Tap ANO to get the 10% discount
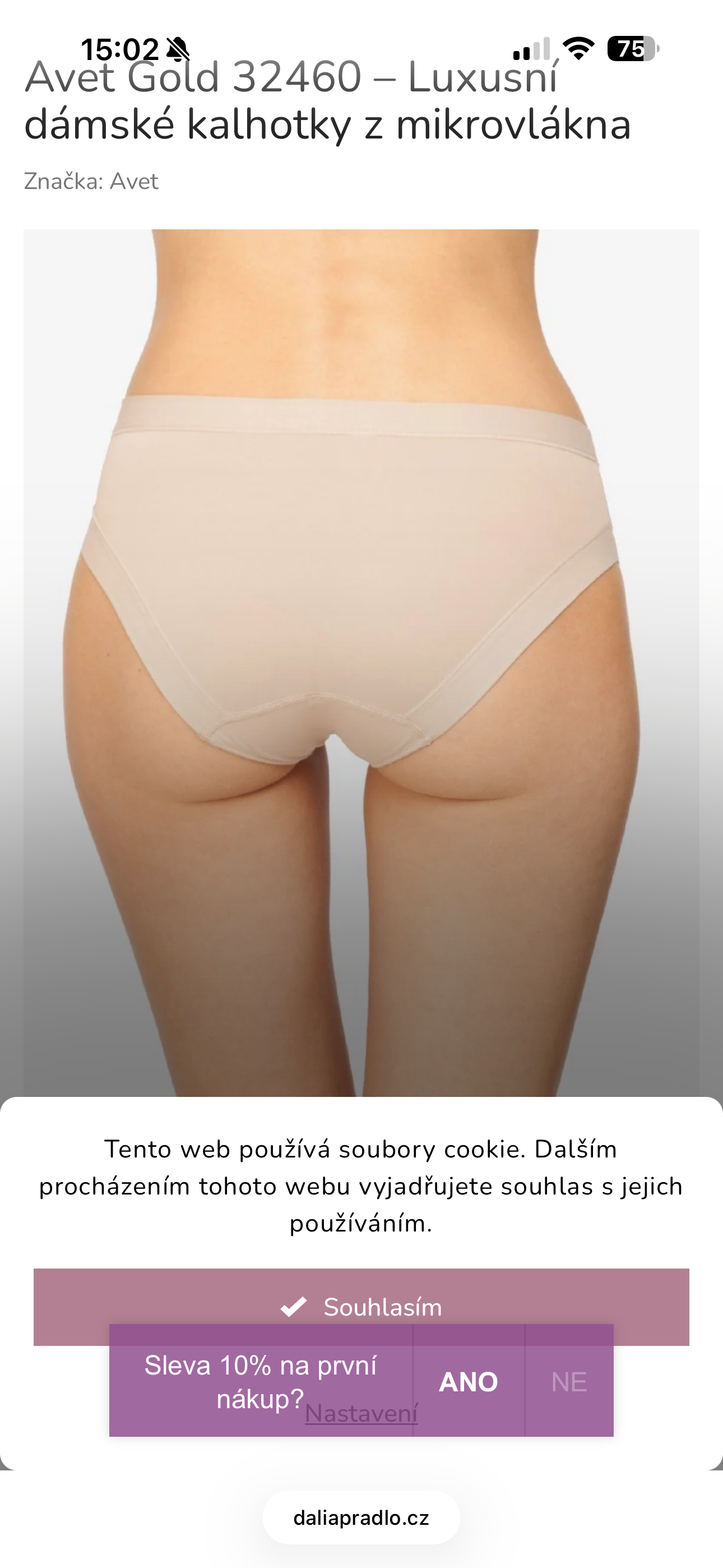The height and width of the screenshot is (1568, 723). click(469, 1381)
